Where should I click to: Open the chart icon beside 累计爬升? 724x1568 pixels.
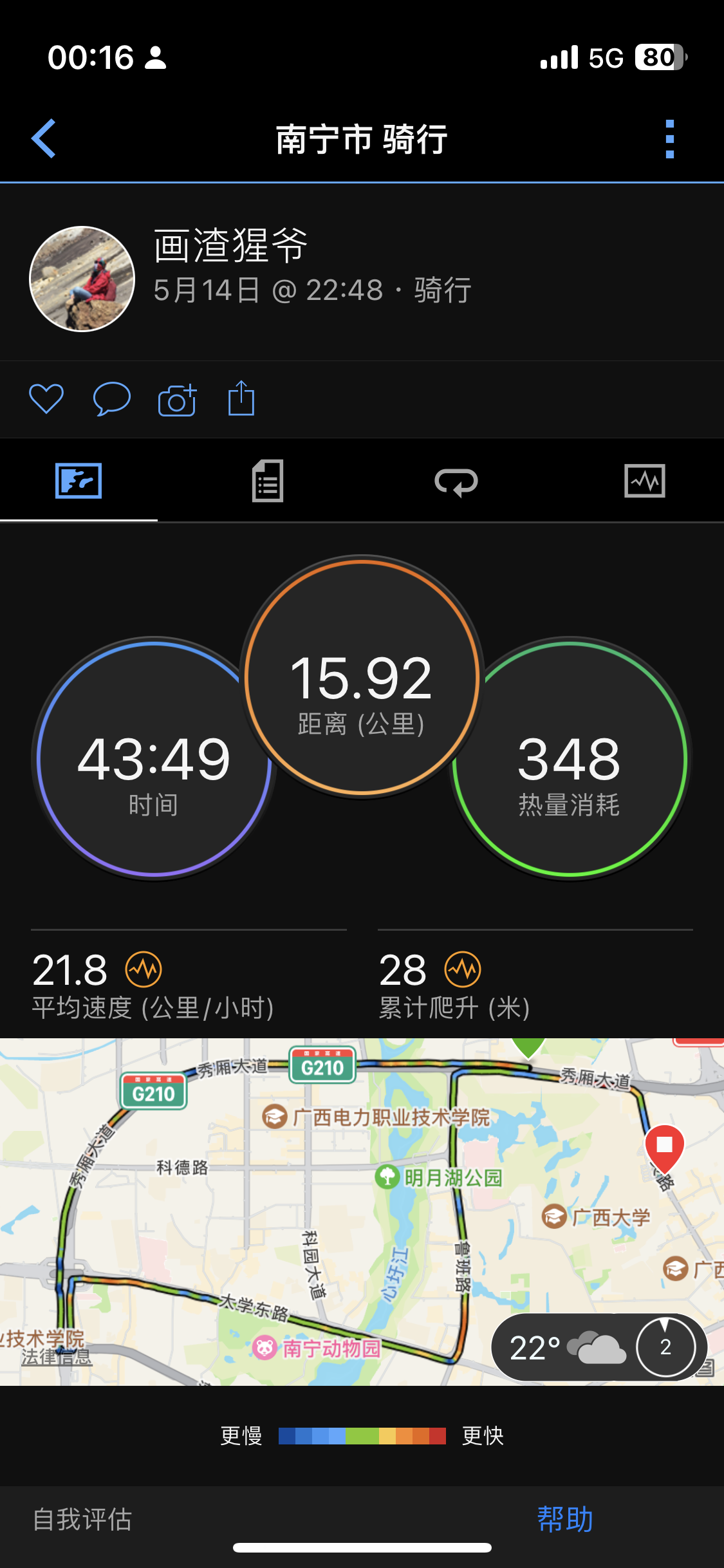463,969
